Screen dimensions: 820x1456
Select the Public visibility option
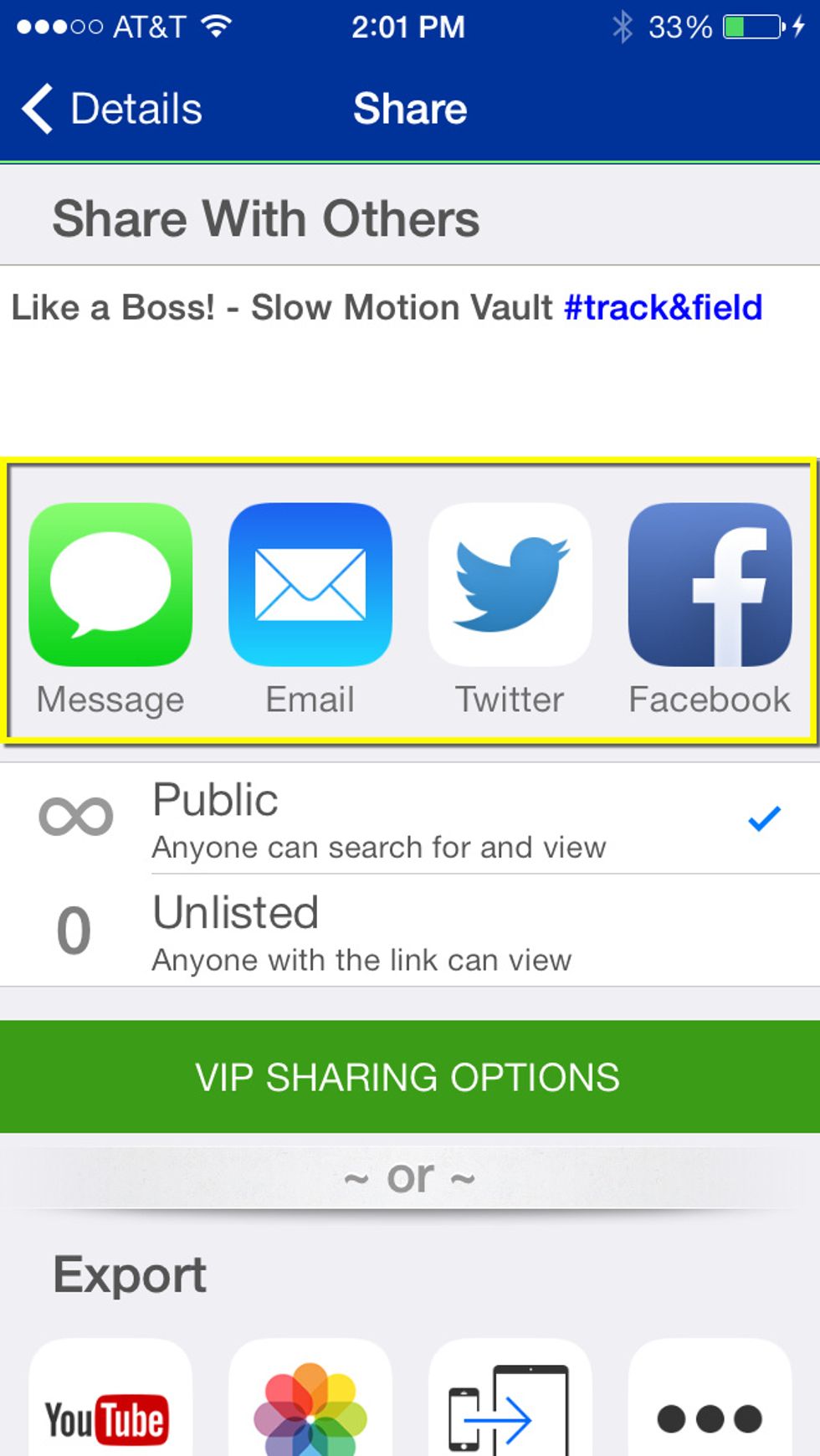(x=410, y=818)
